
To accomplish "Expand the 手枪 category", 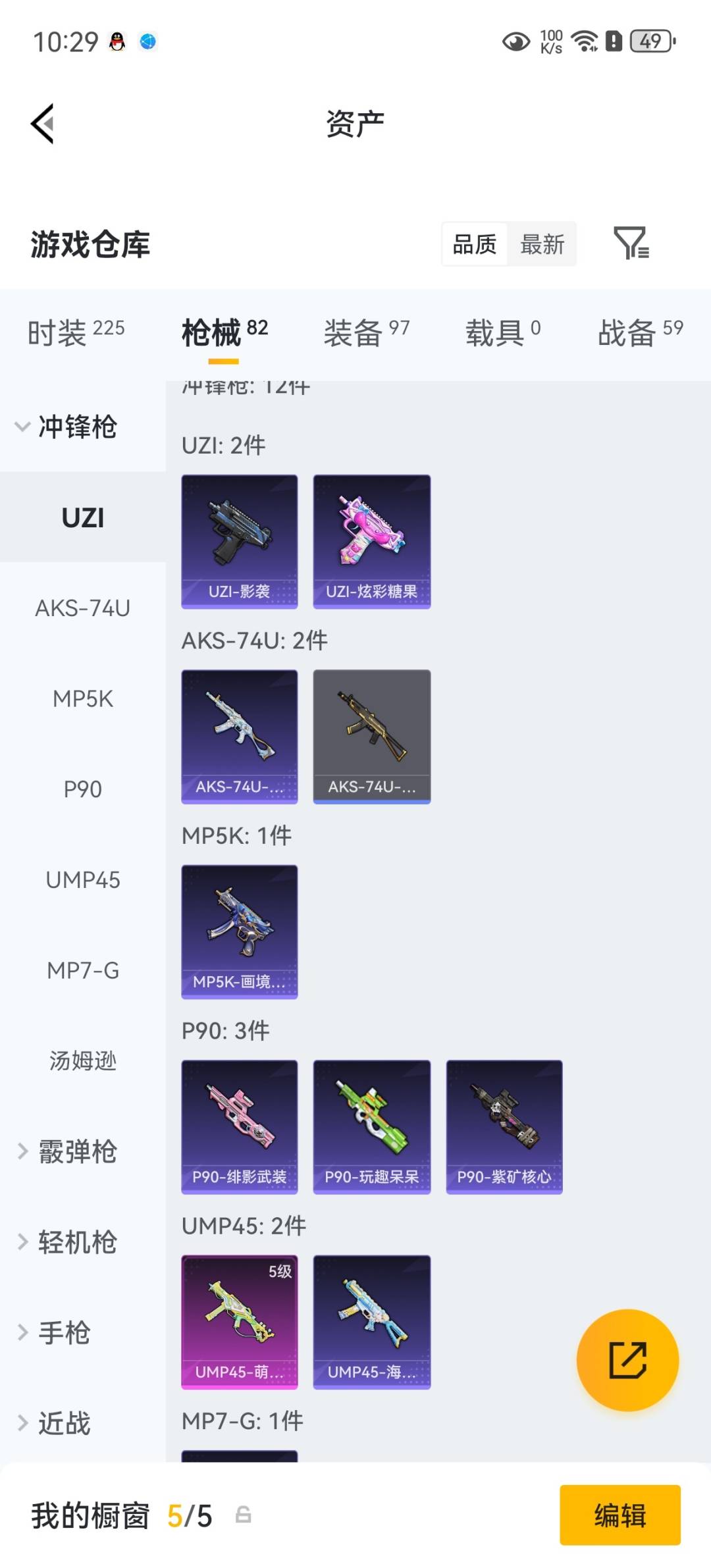I will pyautogui.click(x=66, y=1333).
